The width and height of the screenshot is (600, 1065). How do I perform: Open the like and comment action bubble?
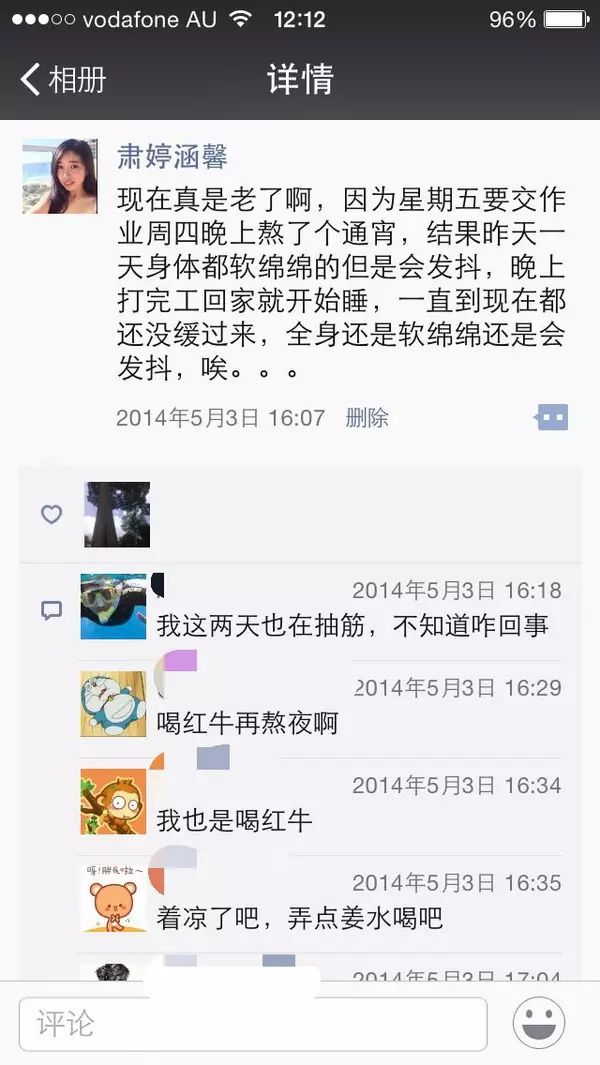pyautogui.click(x=551, y=417)
